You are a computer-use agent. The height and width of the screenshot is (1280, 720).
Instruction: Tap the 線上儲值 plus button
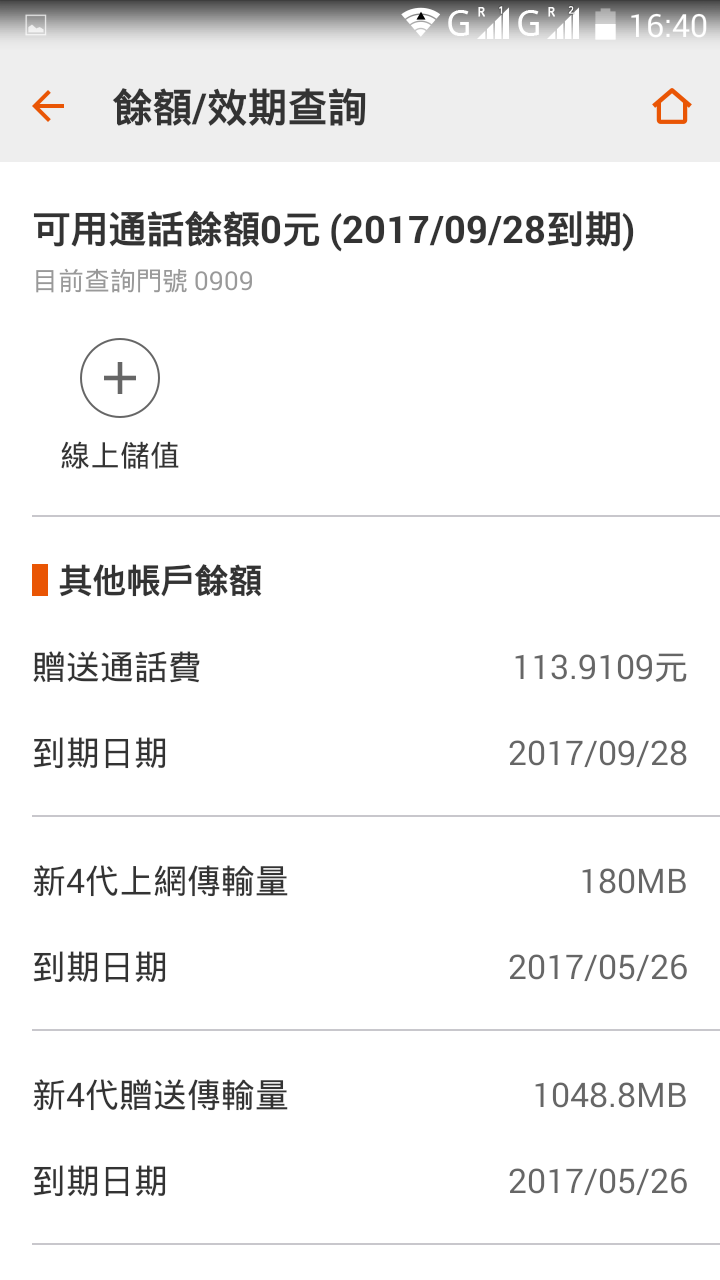coord(120,378)
